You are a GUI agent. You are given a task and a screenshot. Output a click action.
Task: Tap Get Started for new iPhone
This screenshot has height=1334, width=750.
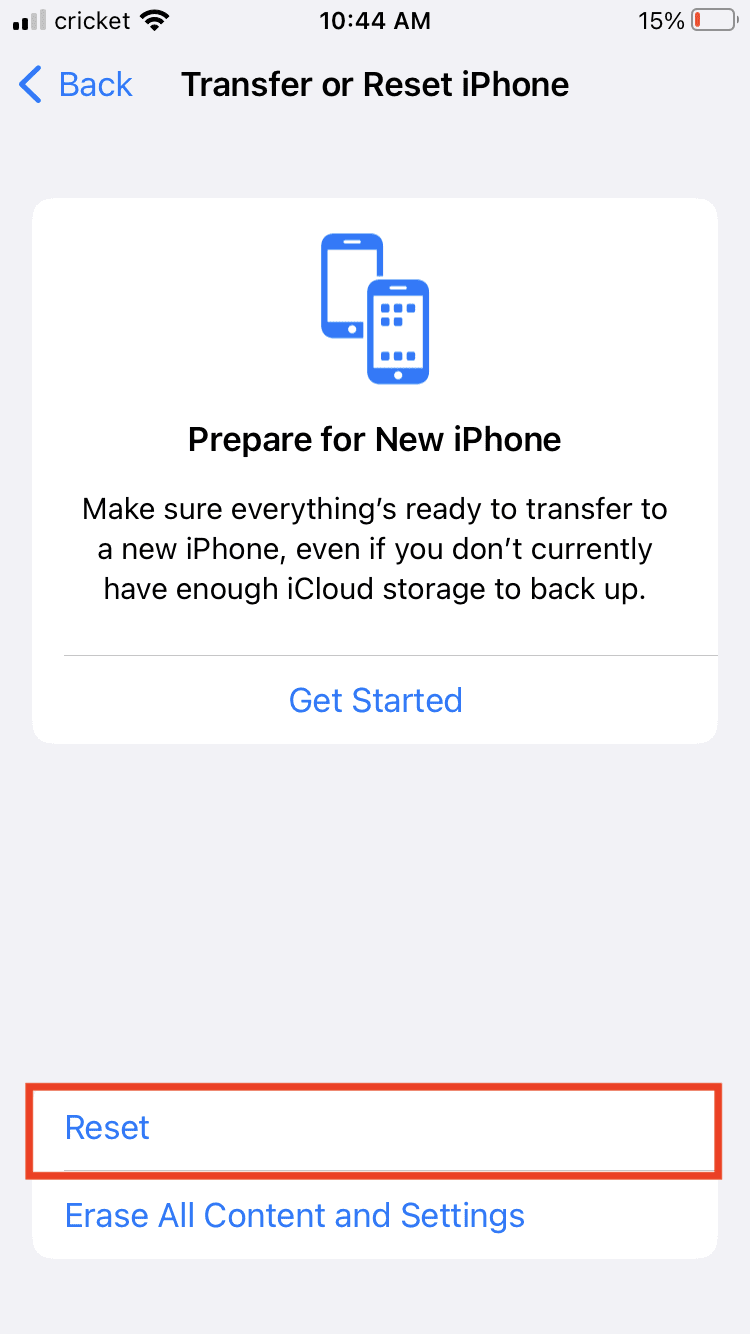pyautogui.click(x=375, y=700)
